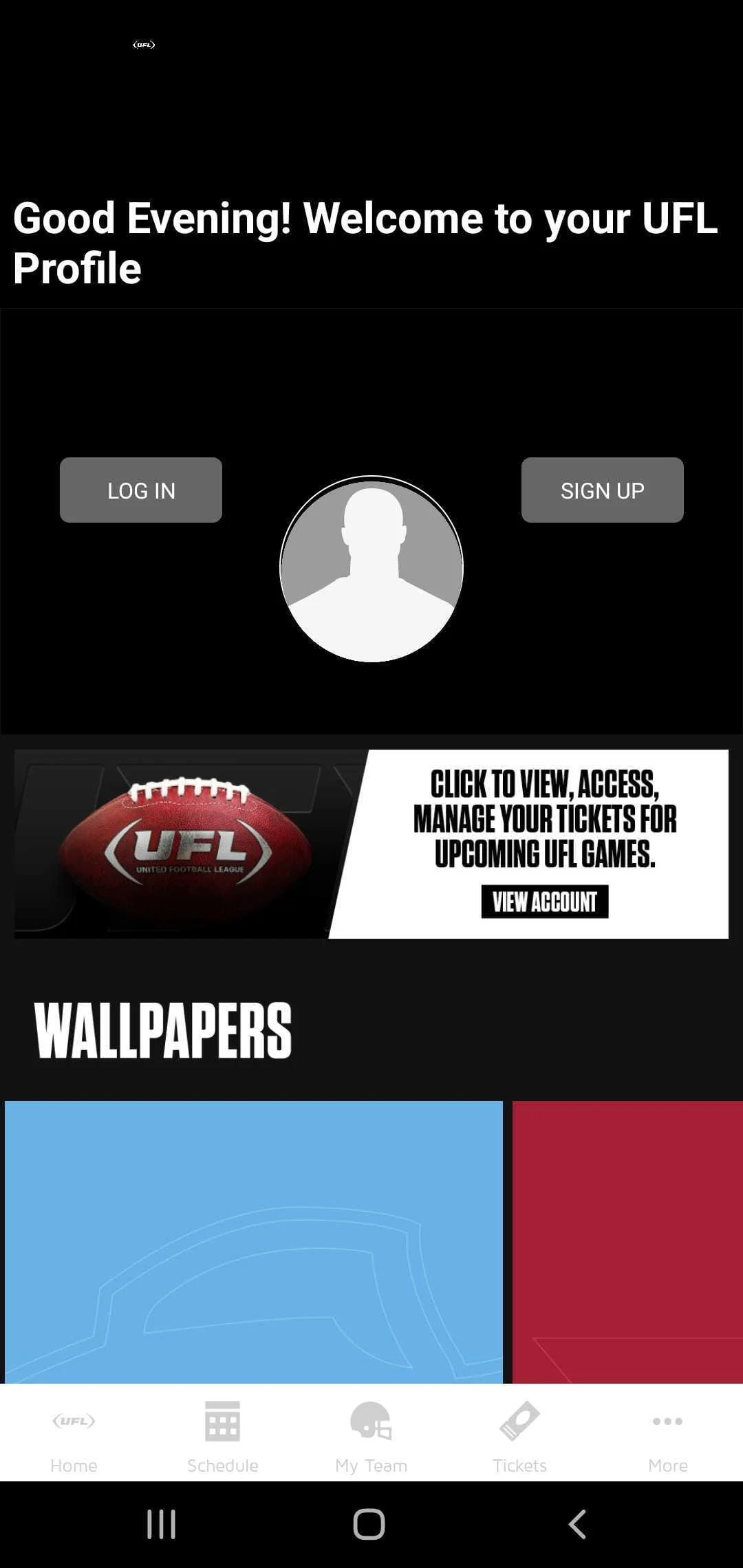743x1568 pixels.
Task: Switch to the Tickets tab
Action: point(519,1437)
